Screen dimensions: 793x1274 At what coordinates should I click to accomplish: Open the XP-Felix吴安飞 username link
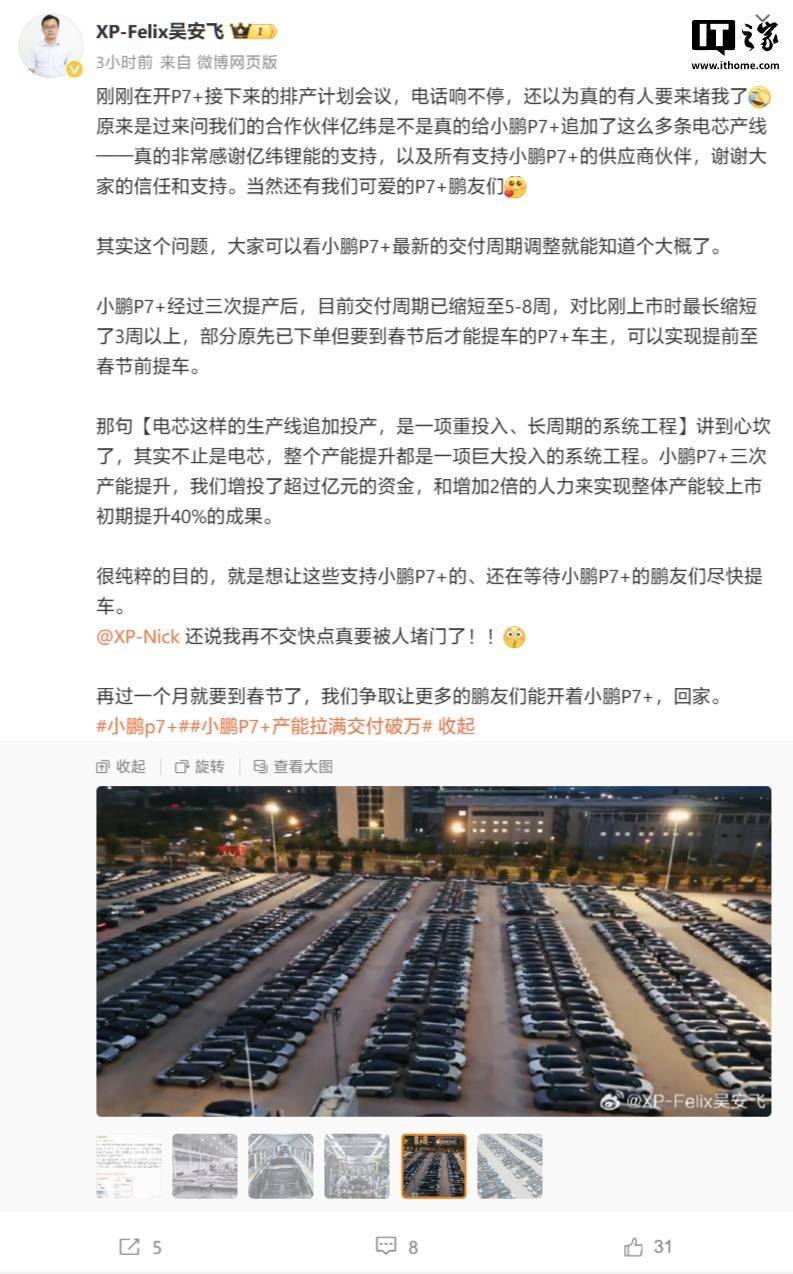tap(160, 31)
